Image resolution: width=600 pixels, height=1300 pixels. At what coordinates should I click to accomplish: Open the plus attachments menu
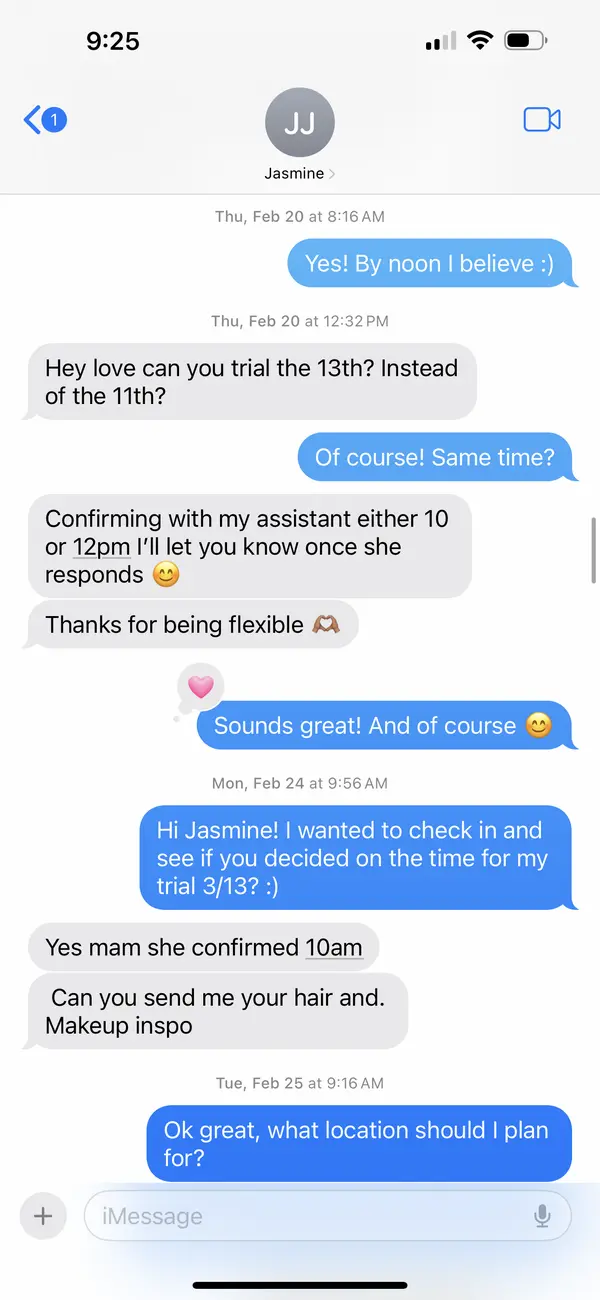point(43,1216)
